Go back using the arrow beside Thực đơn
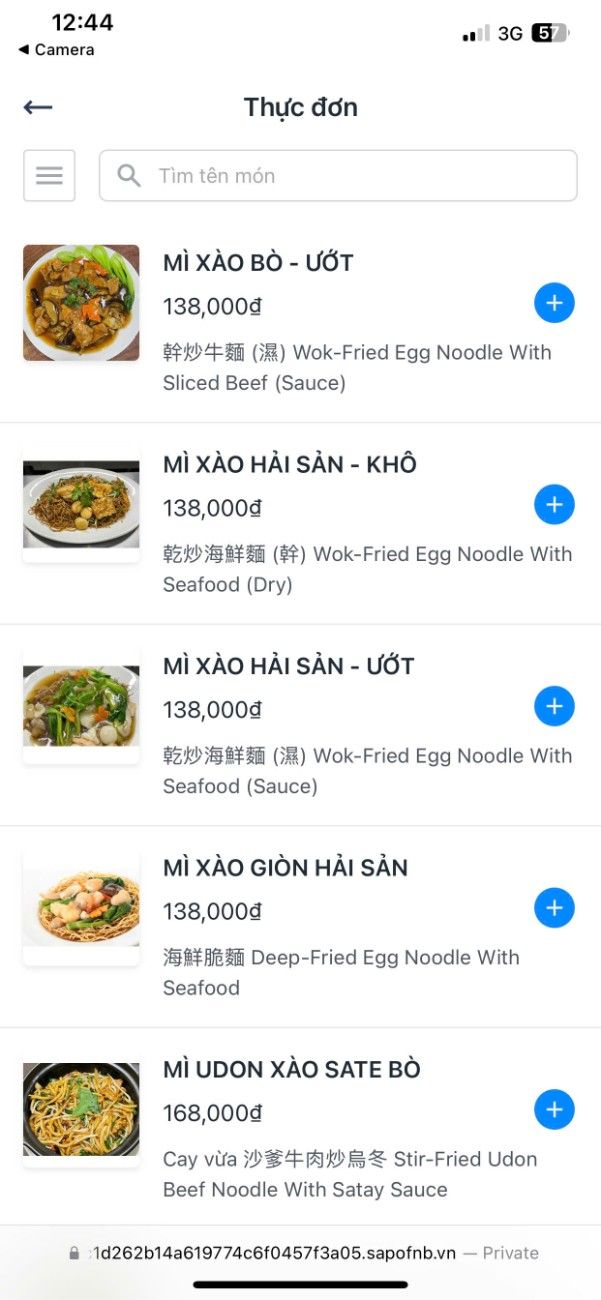601x1300 pixels. click(38, 107)
